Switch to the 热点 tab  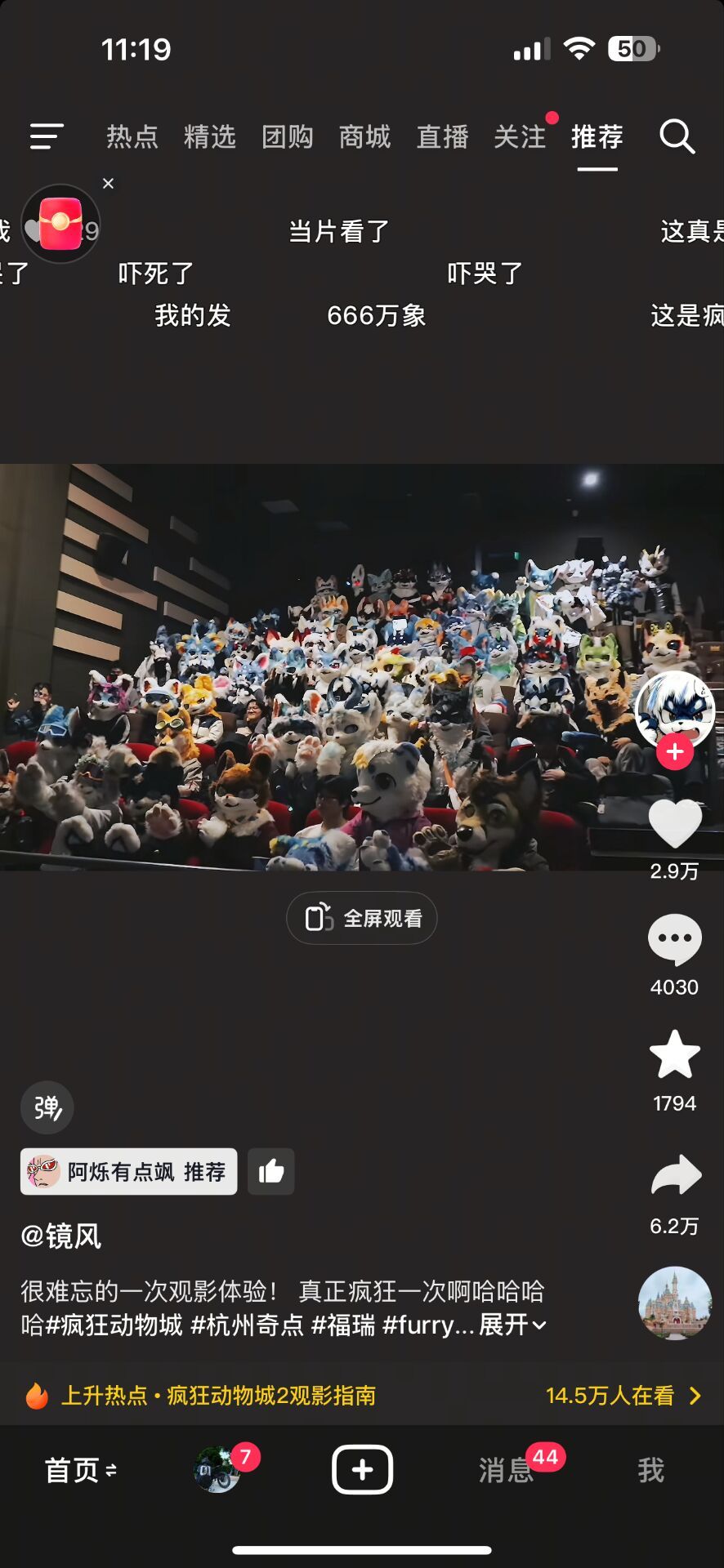click(132, 136)
